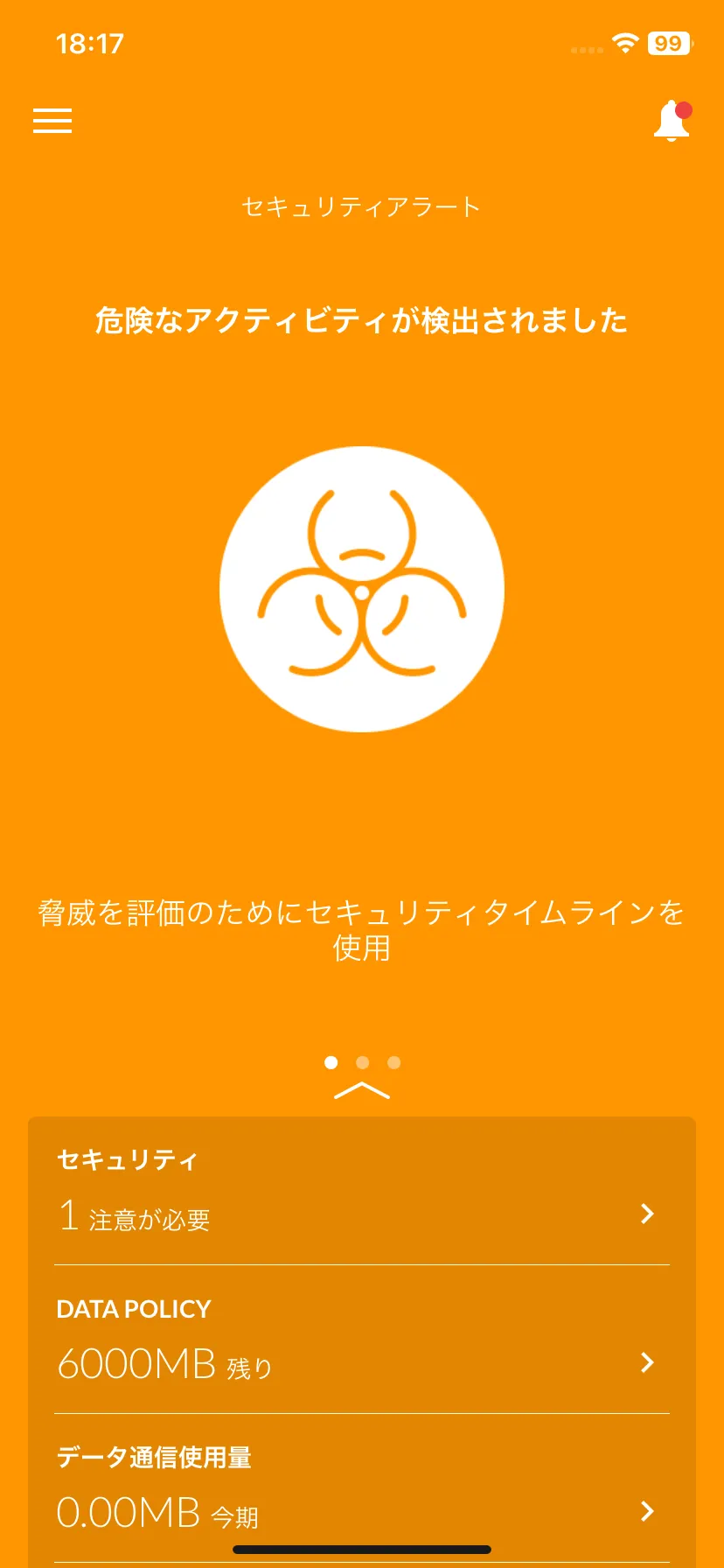Screen dimensions: 724x1568
Task: Open the notifications bell
Action: tap(672, 121)
